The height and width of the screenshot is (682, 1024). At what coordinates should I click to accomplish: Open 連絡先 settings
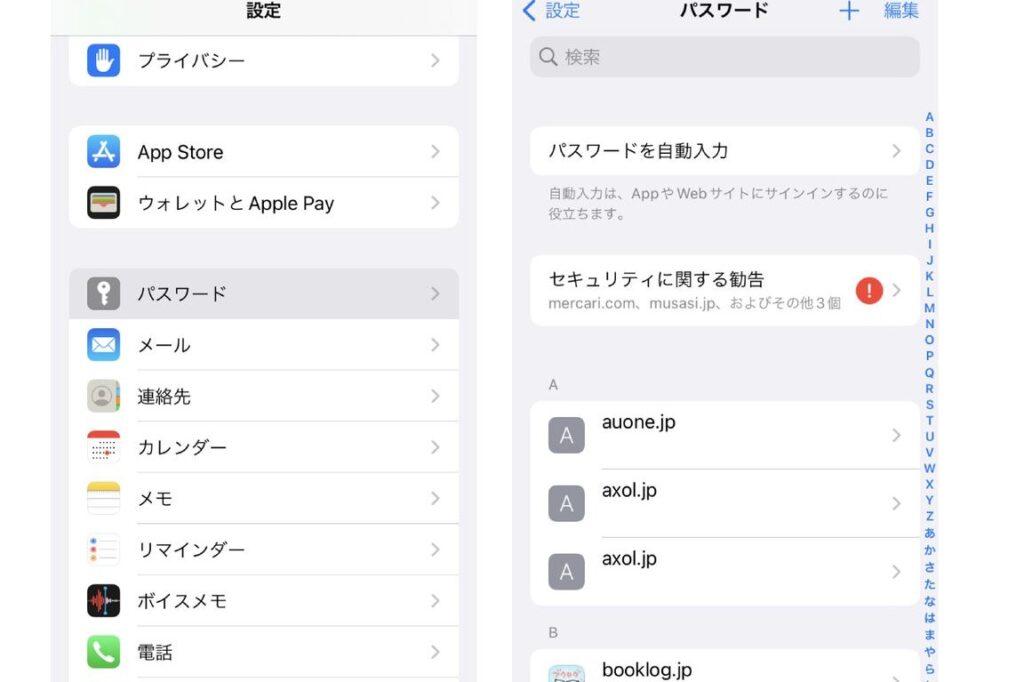click(x=263, y=396)
